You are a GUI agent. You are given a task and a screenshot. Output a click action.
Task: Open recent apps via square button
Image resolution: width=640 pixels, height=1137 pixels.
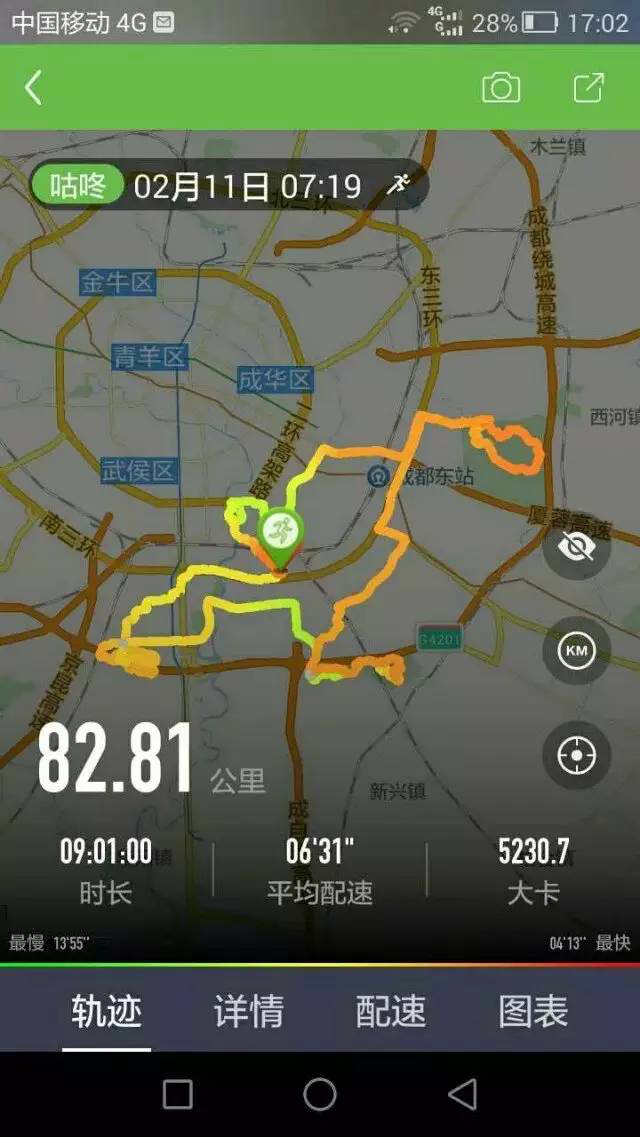click(177, 1094)
